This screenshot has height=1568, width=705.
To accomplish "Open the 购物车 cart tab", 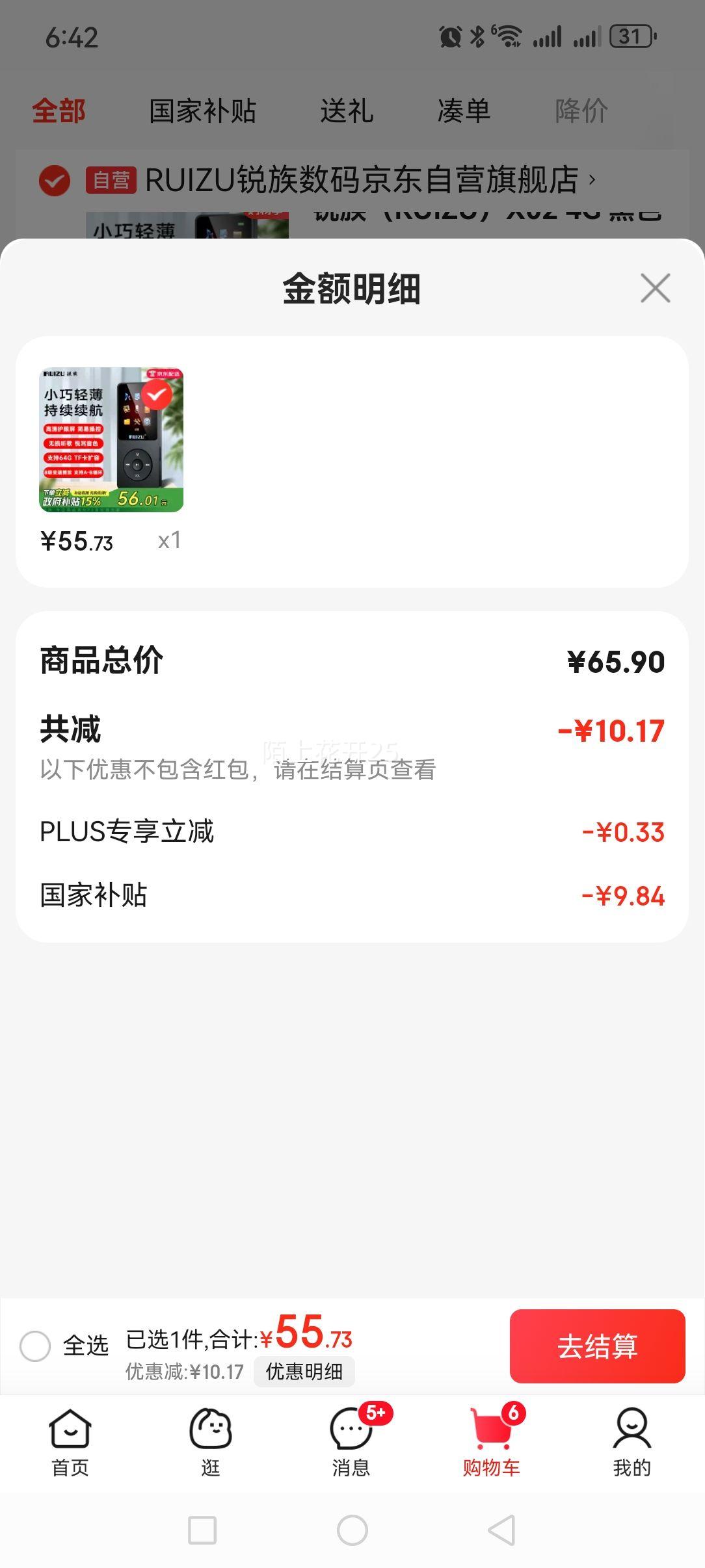I will (492, 1443).
